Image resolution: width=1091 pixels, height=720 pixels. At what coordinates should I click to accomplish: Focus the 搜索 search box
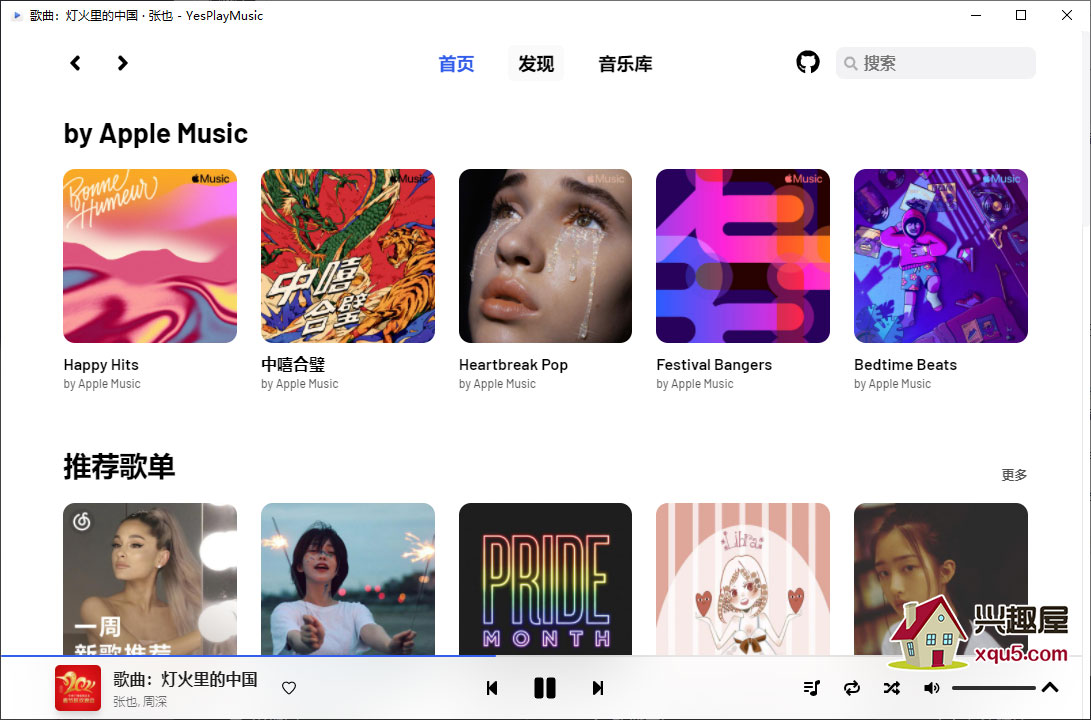940,63
